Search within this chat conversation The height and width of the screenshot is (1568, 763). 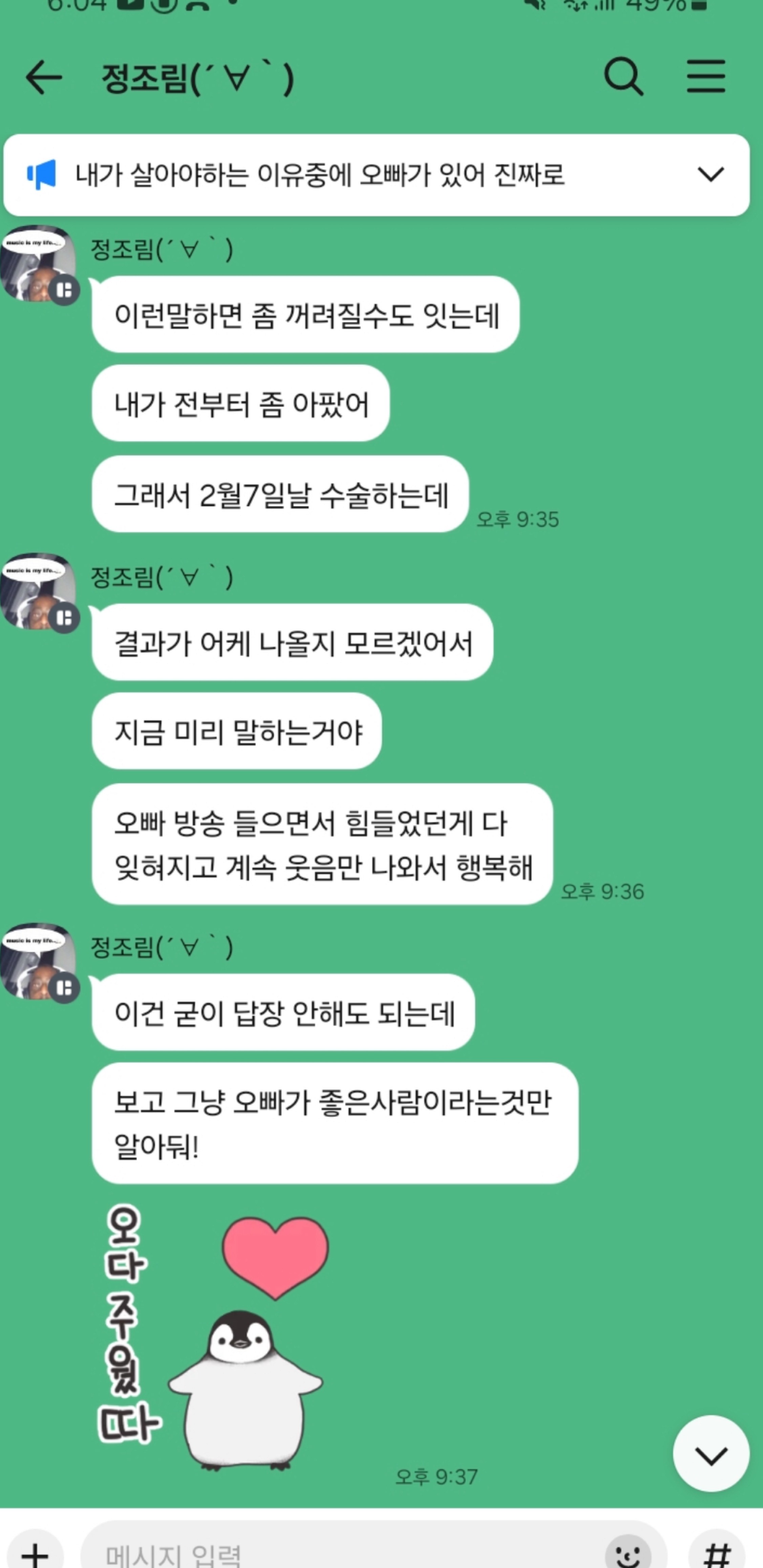click(623, 77)
